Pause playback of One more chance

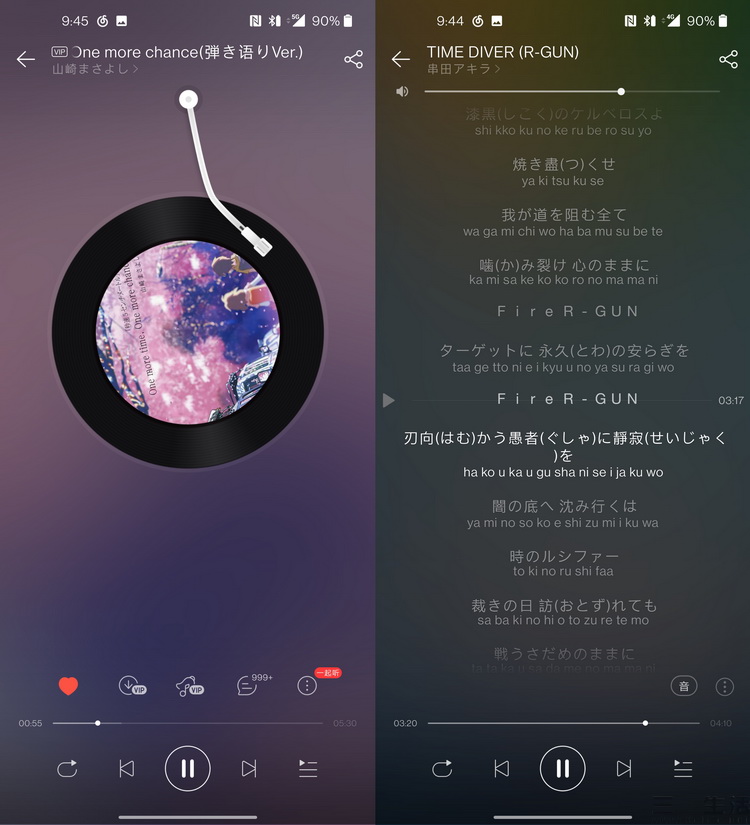click(187, 769)
